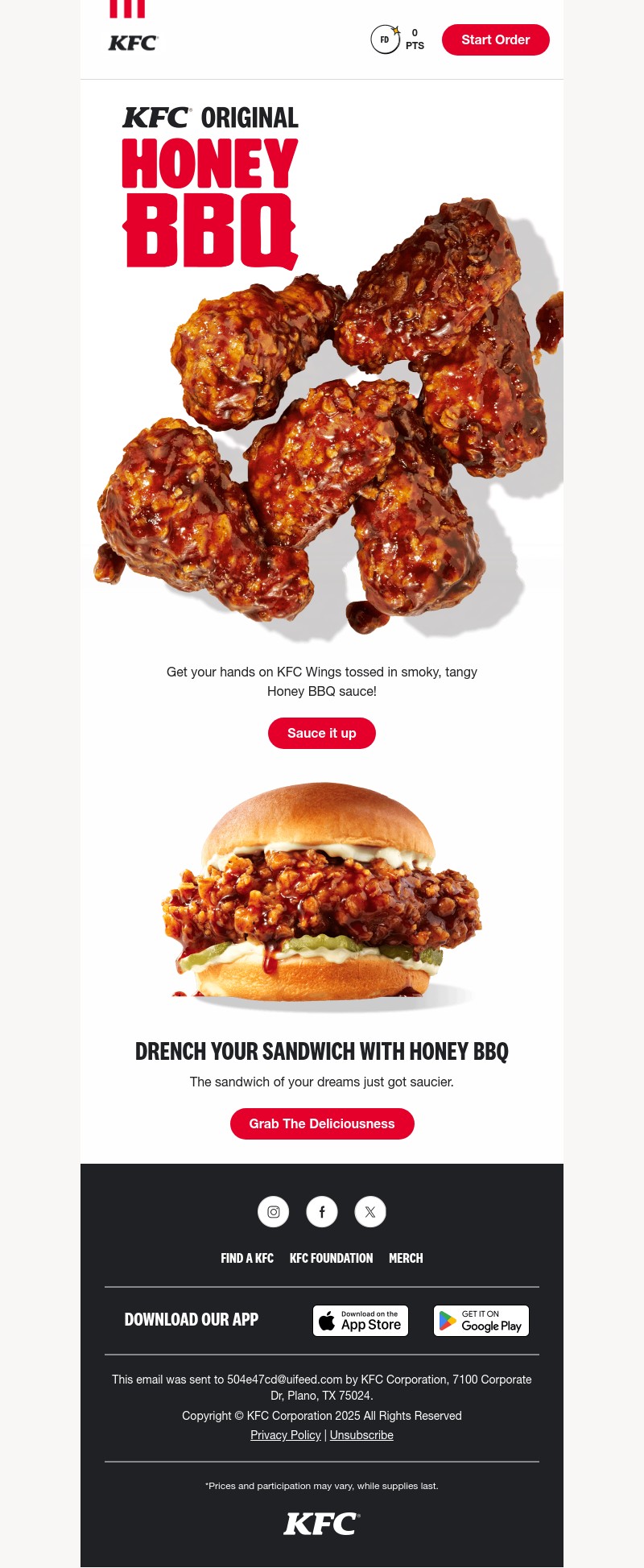Open the MERCH link
The height and width of the screenshot is (1568, 644).
[x=406, y=1258]
